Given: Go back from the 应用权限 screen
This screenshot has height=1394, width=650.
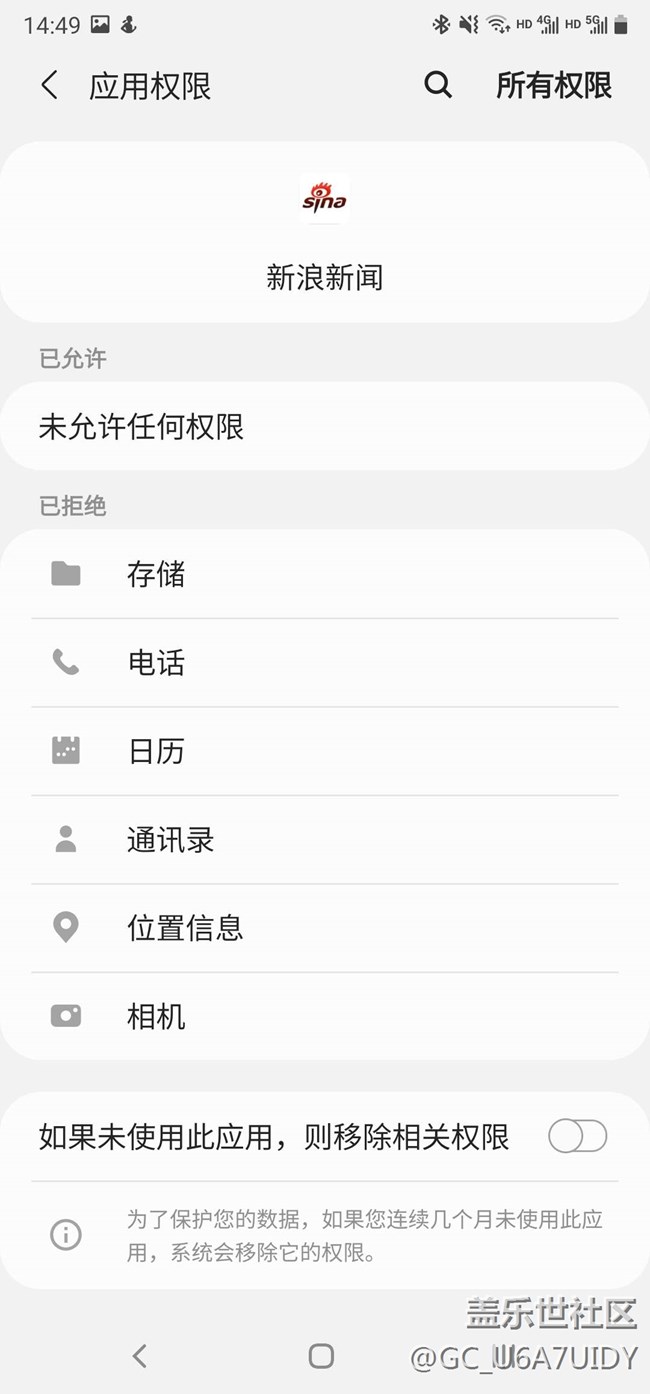Looking at the screenshot, I should tap(49, 86).
